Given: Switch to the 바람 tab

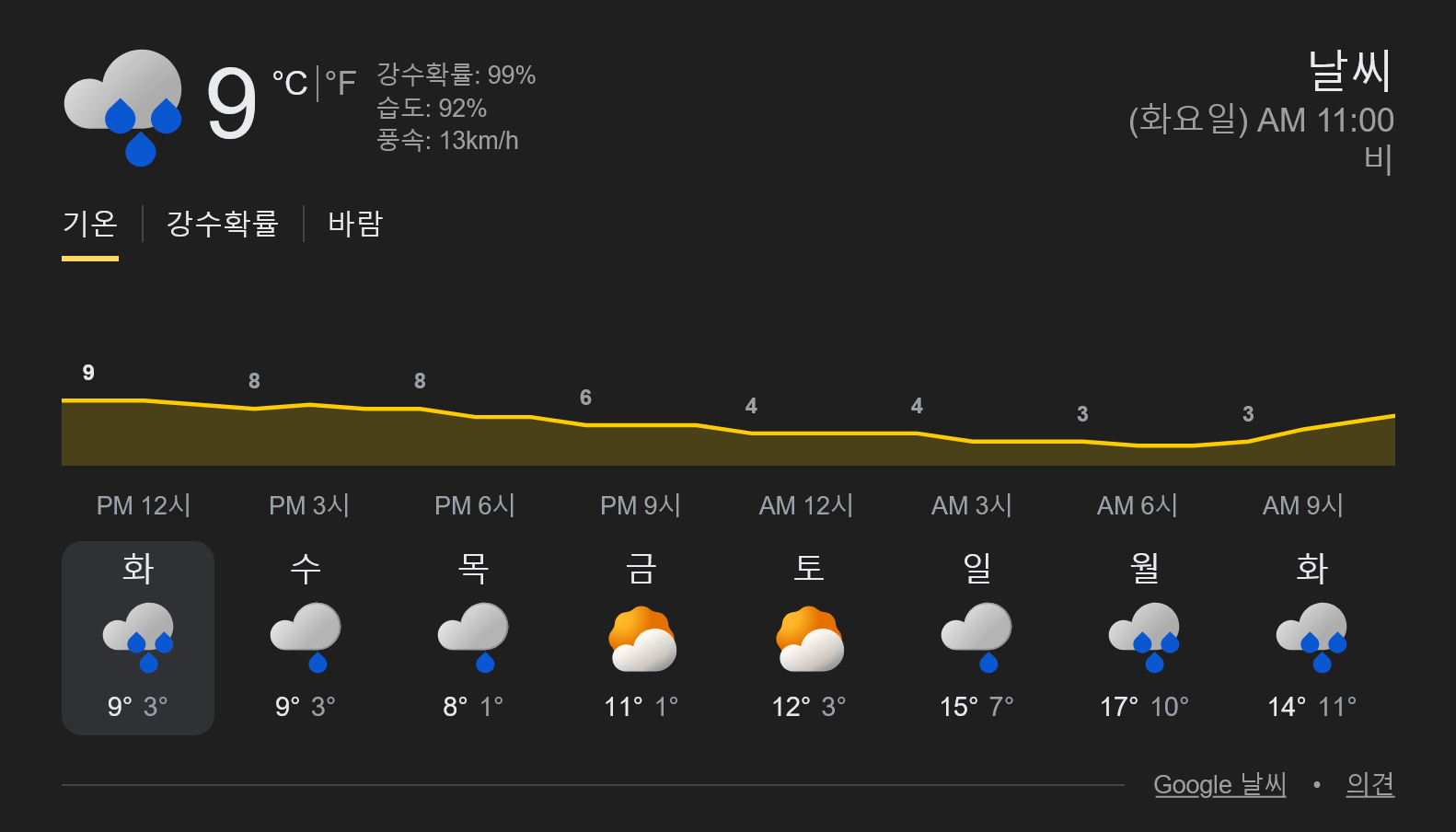Looking at the screenshot, I should click(354, 224).
